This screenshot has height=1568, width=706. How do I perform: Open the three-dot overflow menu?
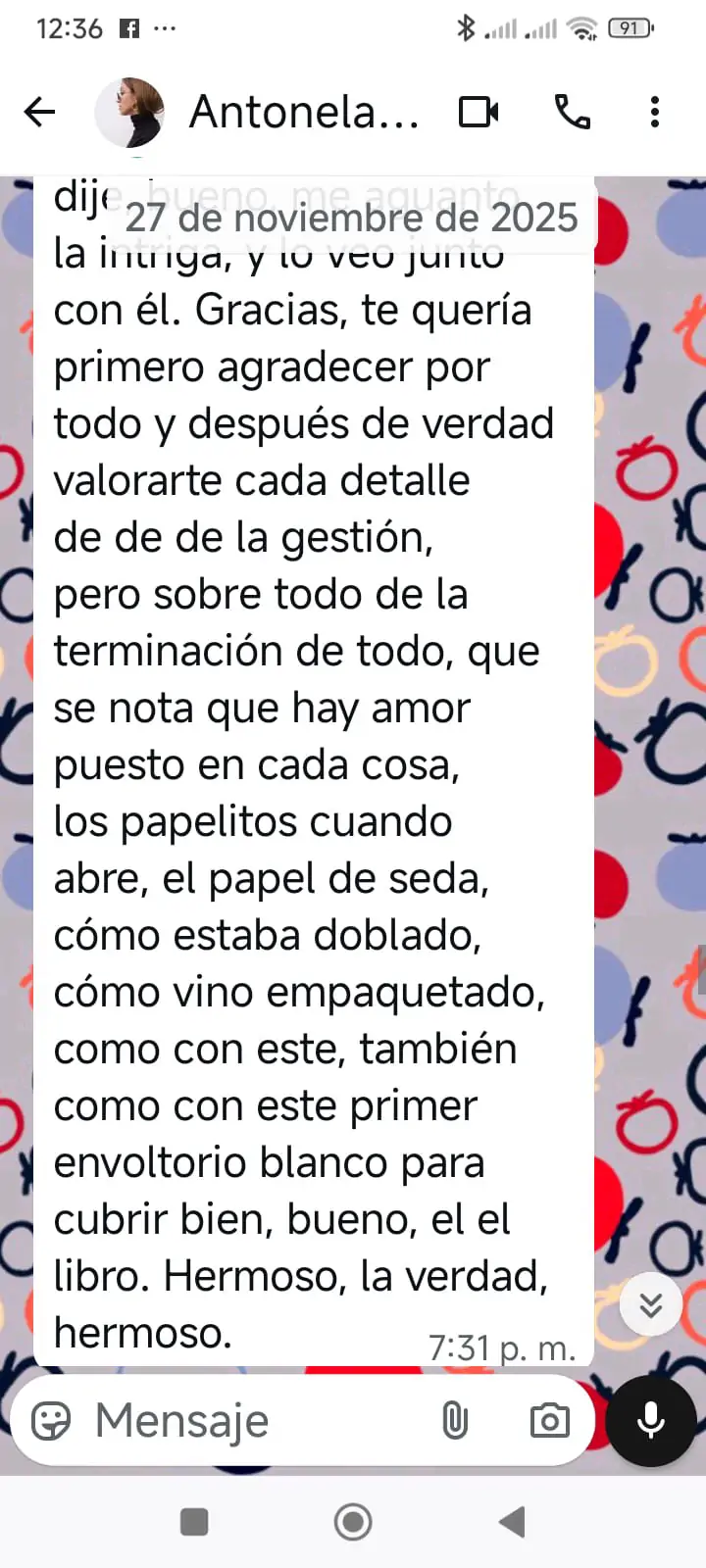coord(655,112)
